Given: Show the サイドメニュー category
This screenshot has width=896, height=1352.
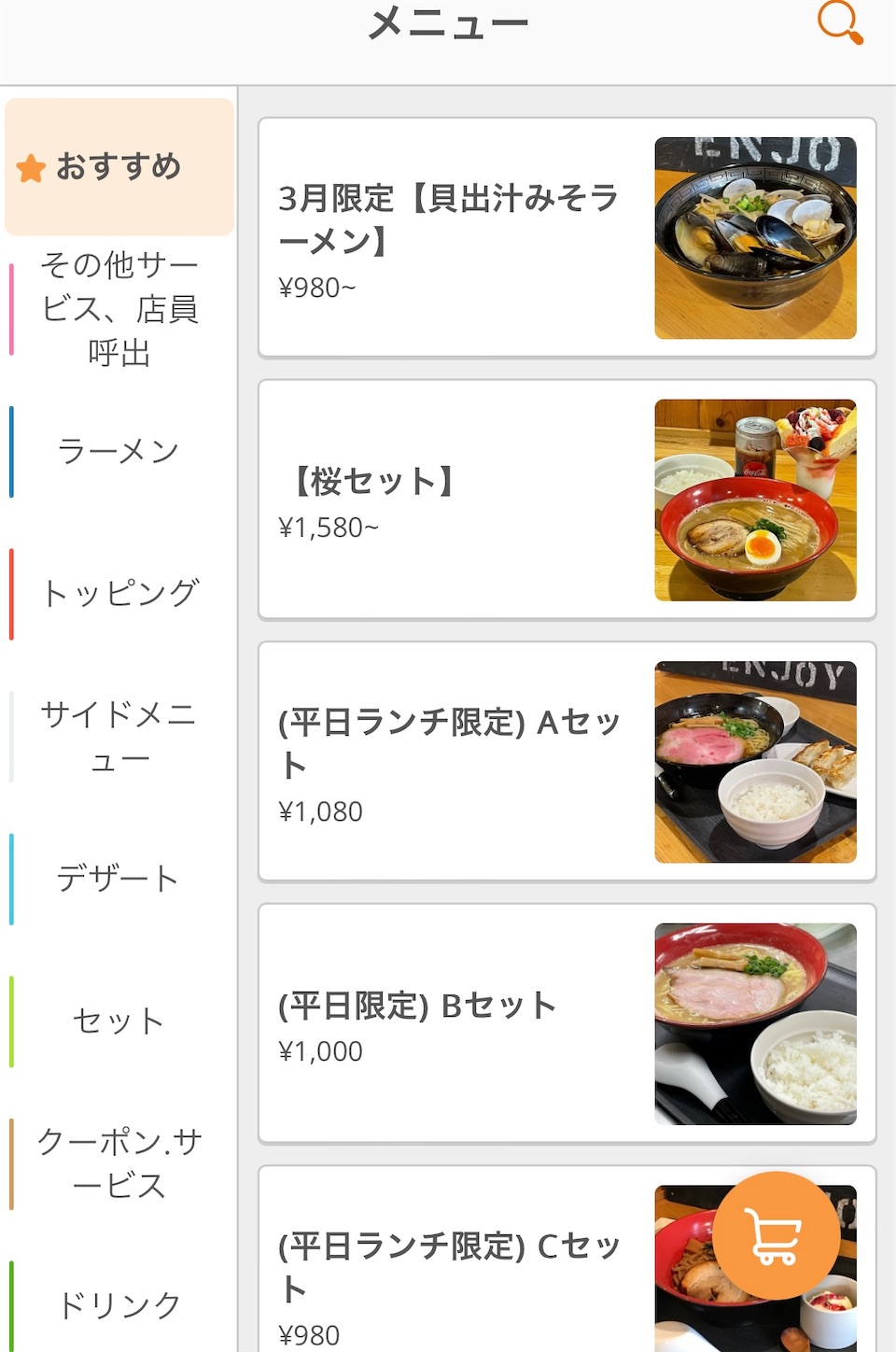Looking at the screenshot, I should [119, 737].
